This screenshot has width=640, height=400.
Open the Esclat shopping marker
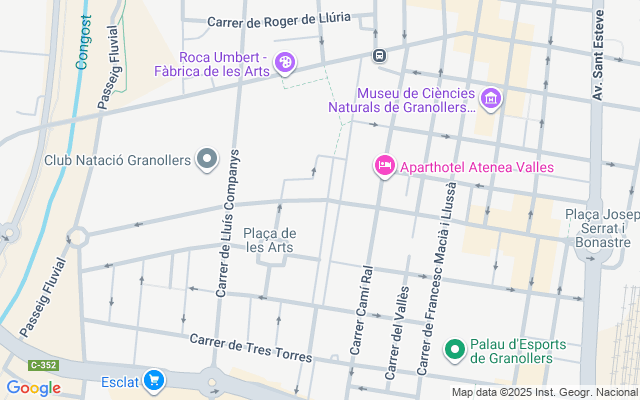click(x=153, y=381)
